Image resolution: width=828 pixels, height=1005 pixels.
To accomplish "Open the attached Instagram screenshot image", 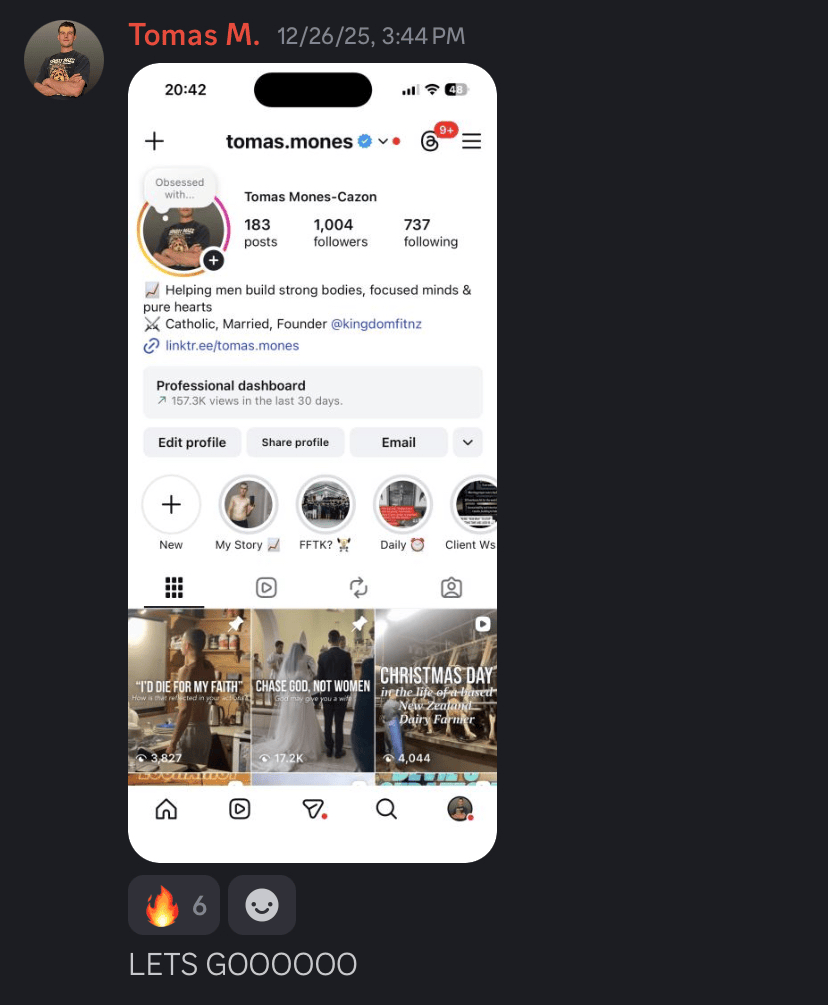I will (312, 462).
